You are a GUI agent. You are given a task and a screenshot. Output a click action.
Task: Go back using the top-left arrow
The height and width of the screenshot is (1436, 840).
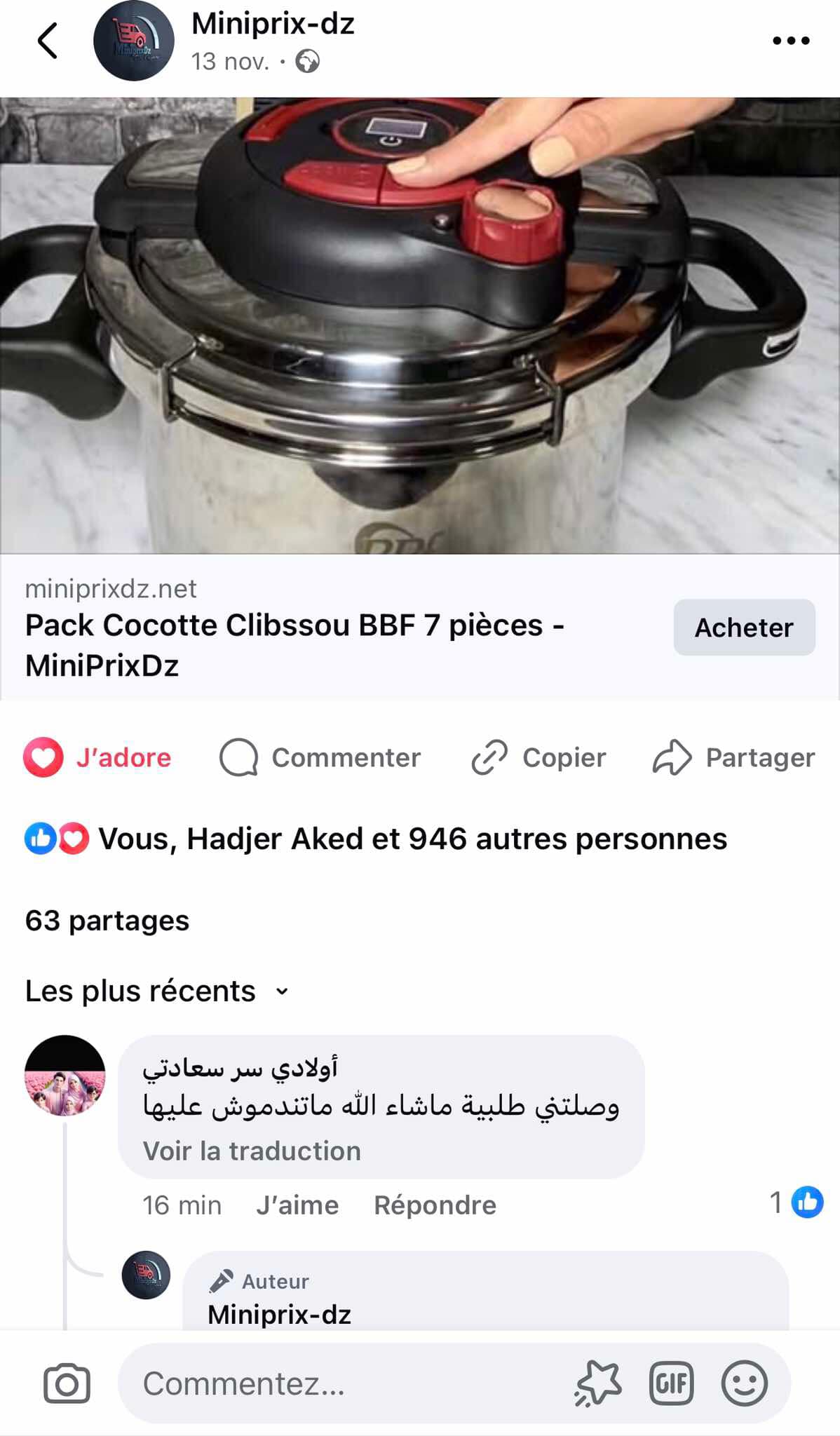(x=48, y=41)
